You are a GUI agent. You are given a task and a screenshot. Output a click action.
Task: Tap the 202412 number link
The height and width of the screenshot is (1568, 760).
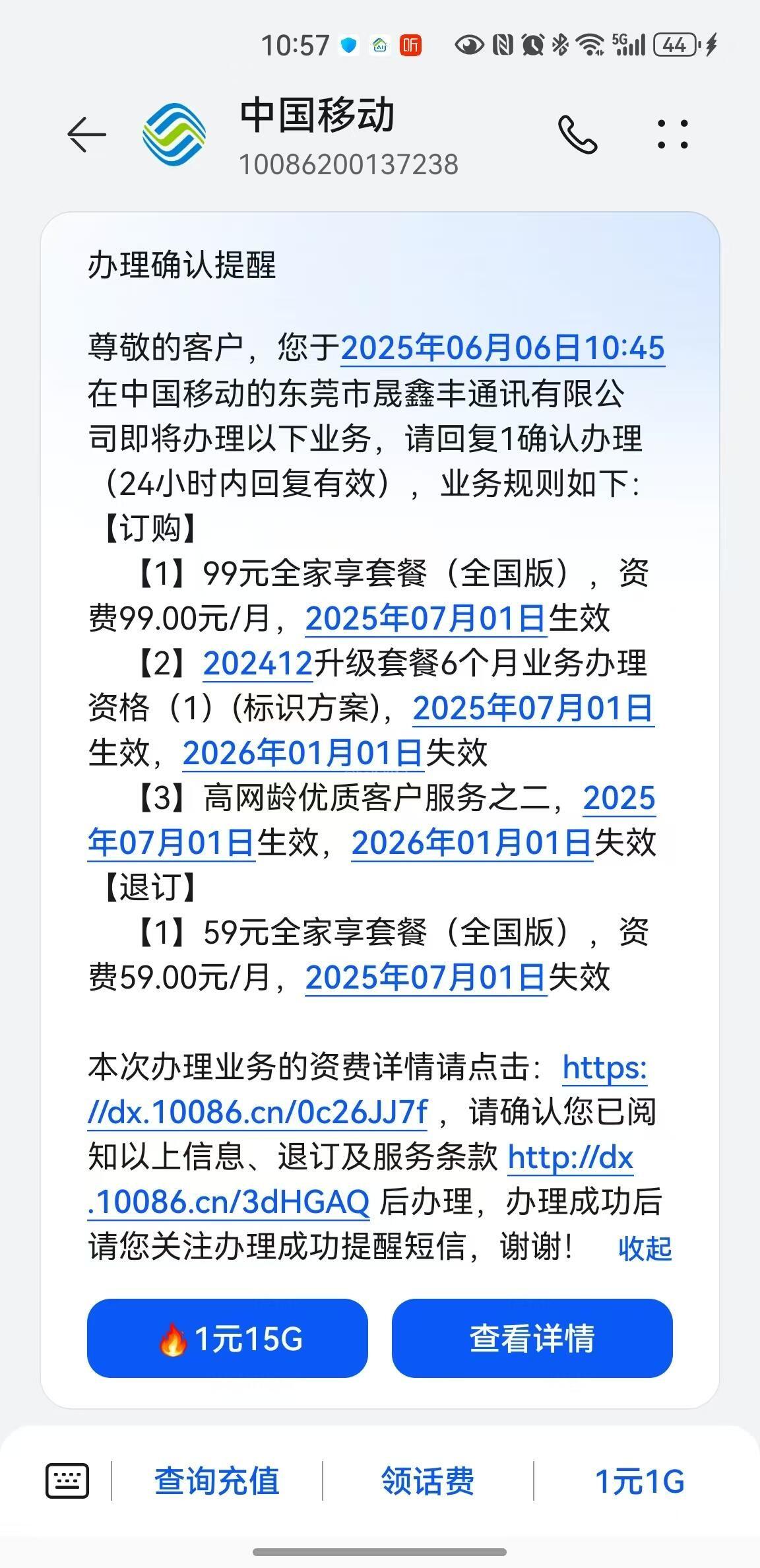[x=258, y=663]
